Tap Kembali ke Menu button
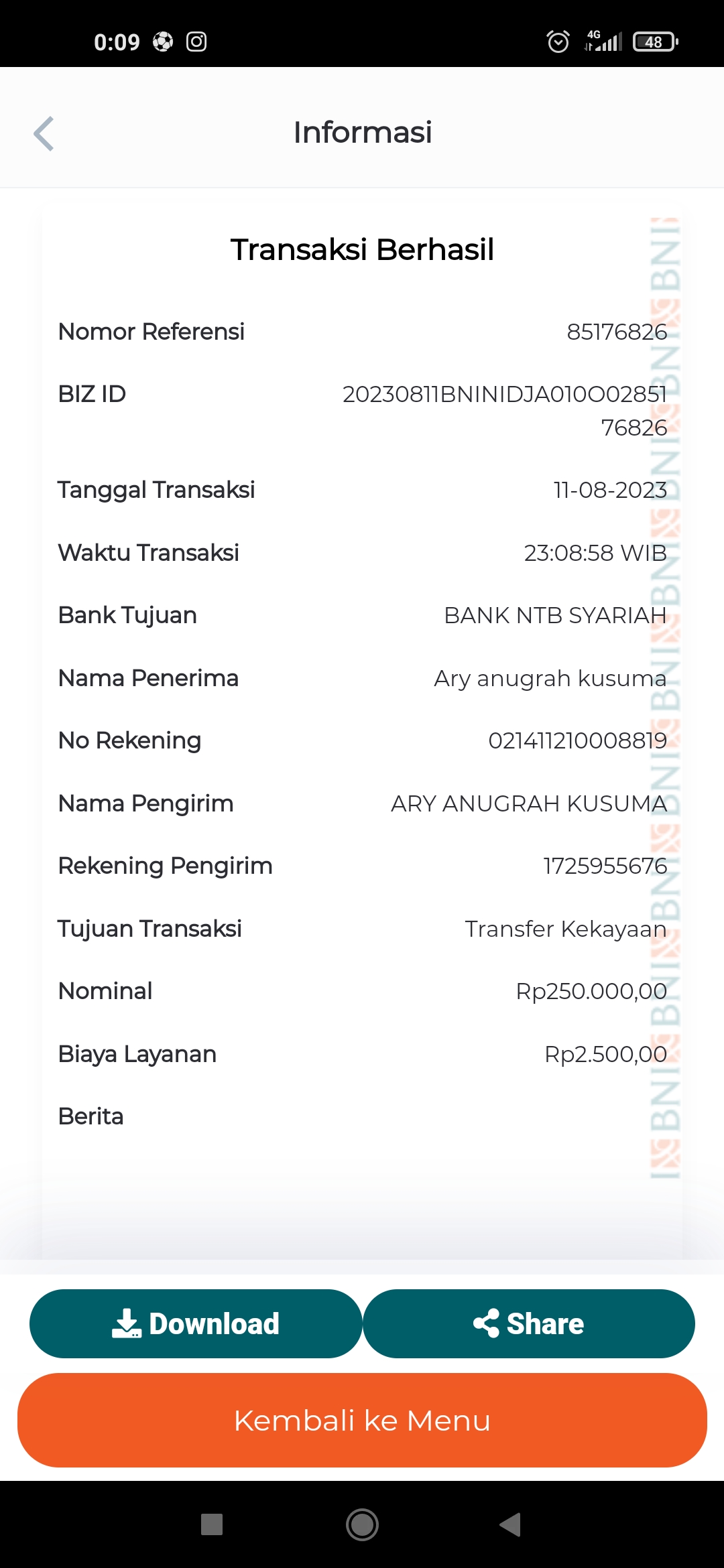Viewport: 724px width, 1568px height. [362, 1420]
